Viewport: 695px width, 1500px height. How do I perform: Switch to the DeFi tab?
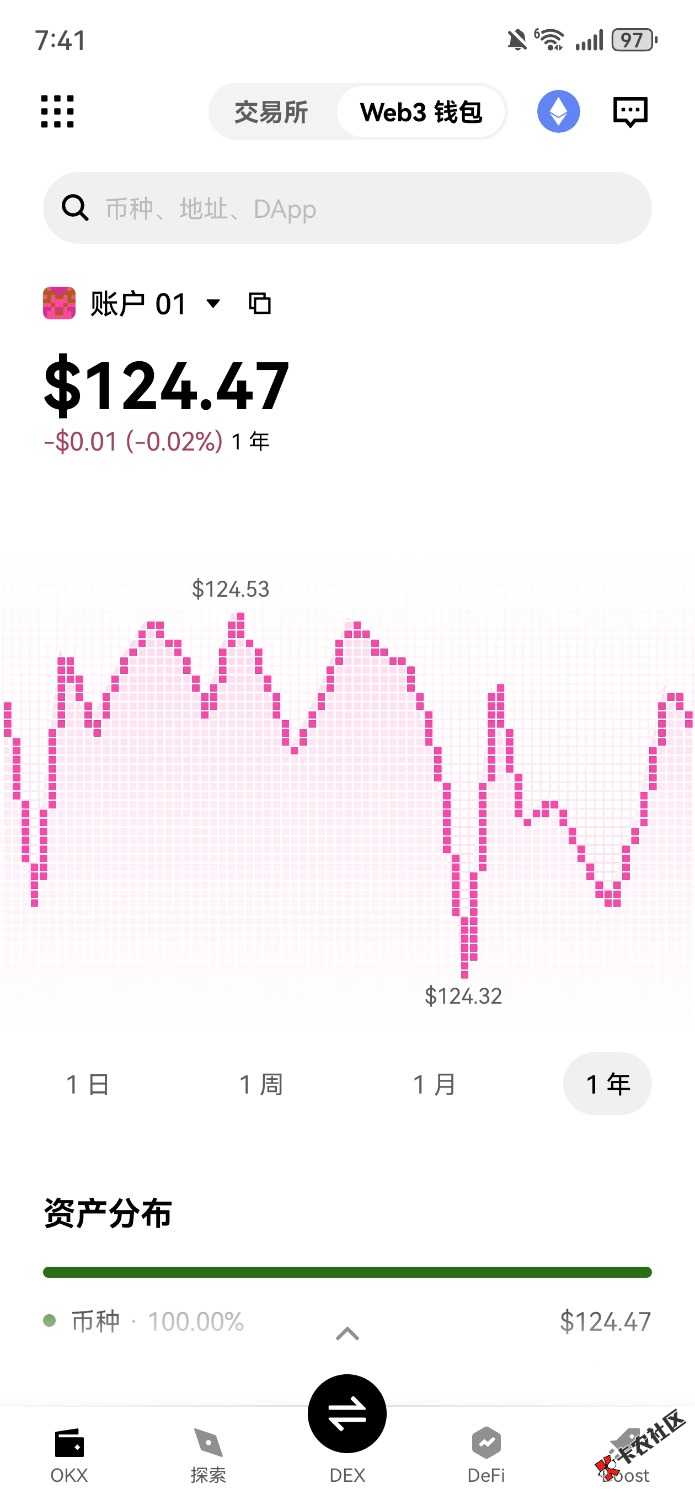(x=486, y=1455)
